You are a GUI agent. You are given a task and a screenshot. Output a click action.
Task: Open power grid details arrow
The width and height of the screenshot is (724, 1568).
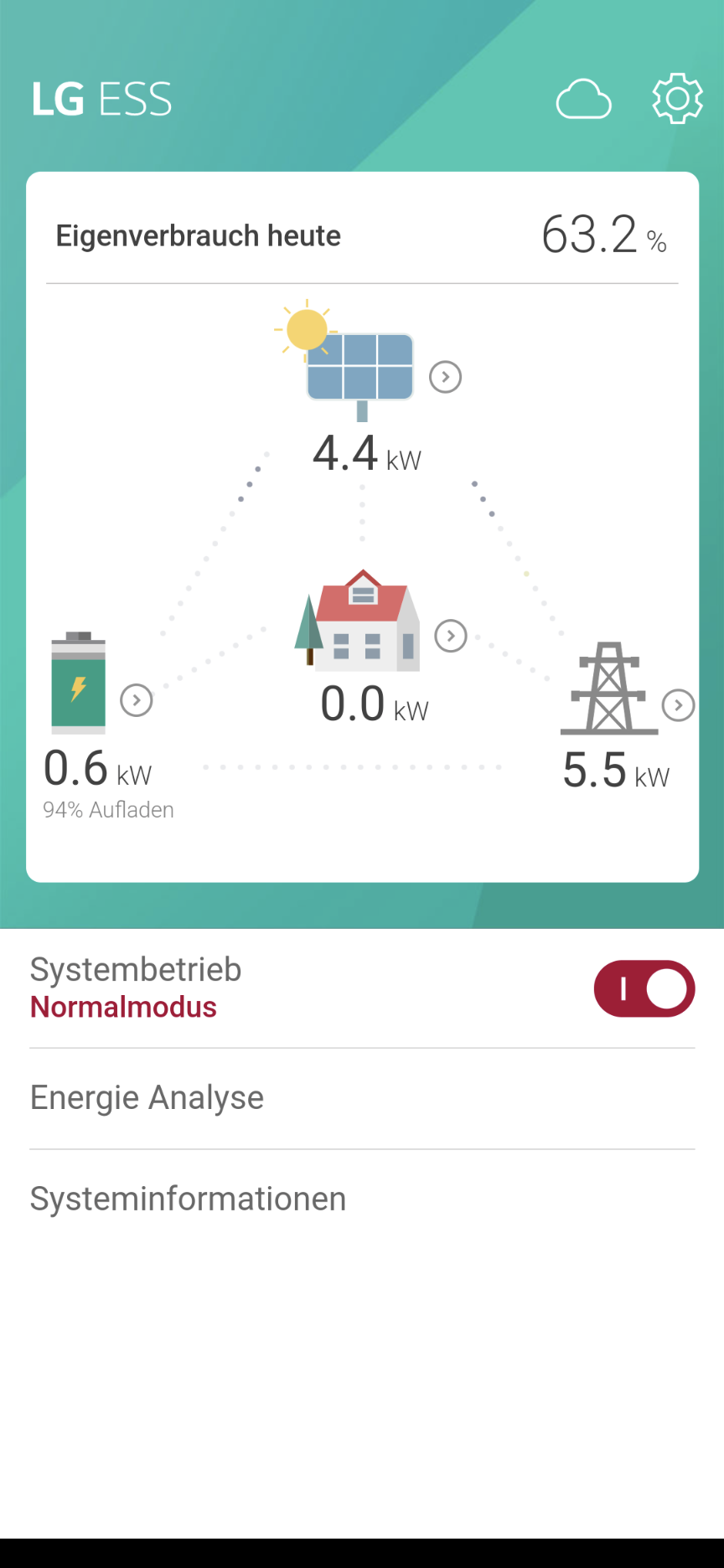[x=678, y=705]
